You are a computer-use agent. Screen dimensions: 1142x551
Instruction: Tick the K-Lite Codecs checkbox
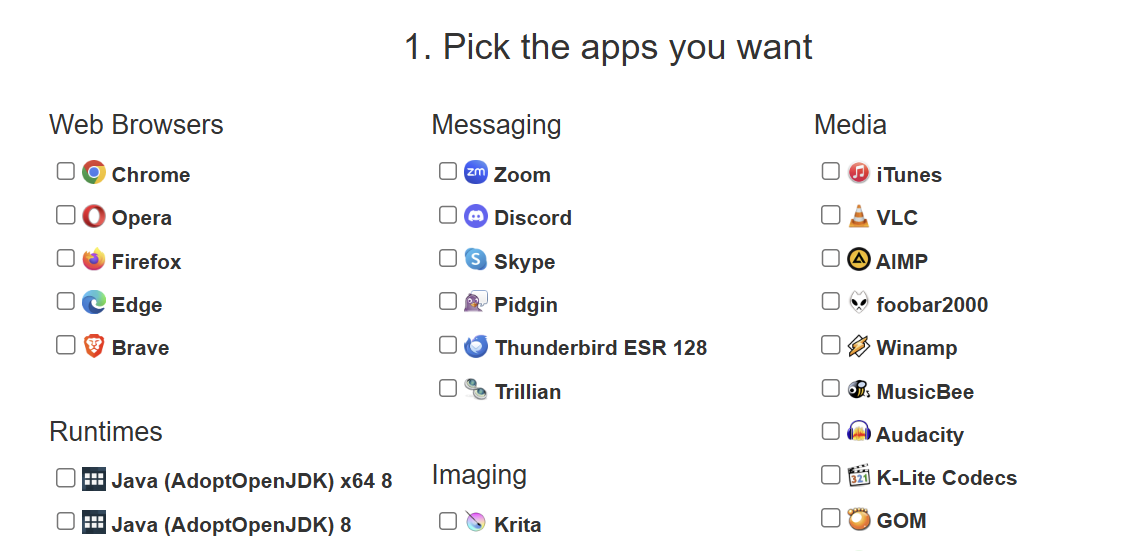click(831, 475)
